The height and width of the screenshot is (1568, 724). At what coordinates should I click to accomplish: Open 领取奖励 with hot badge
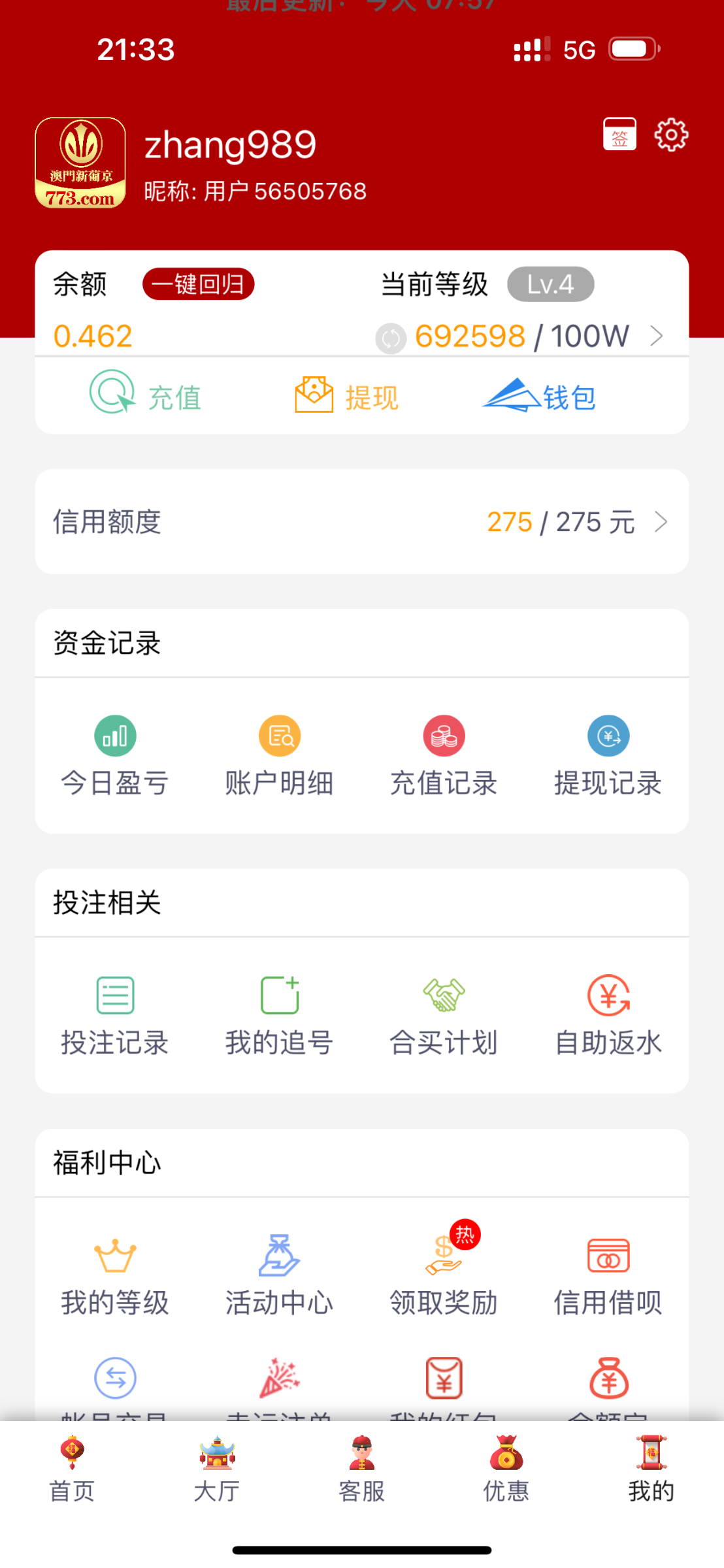coord(444,1269)
